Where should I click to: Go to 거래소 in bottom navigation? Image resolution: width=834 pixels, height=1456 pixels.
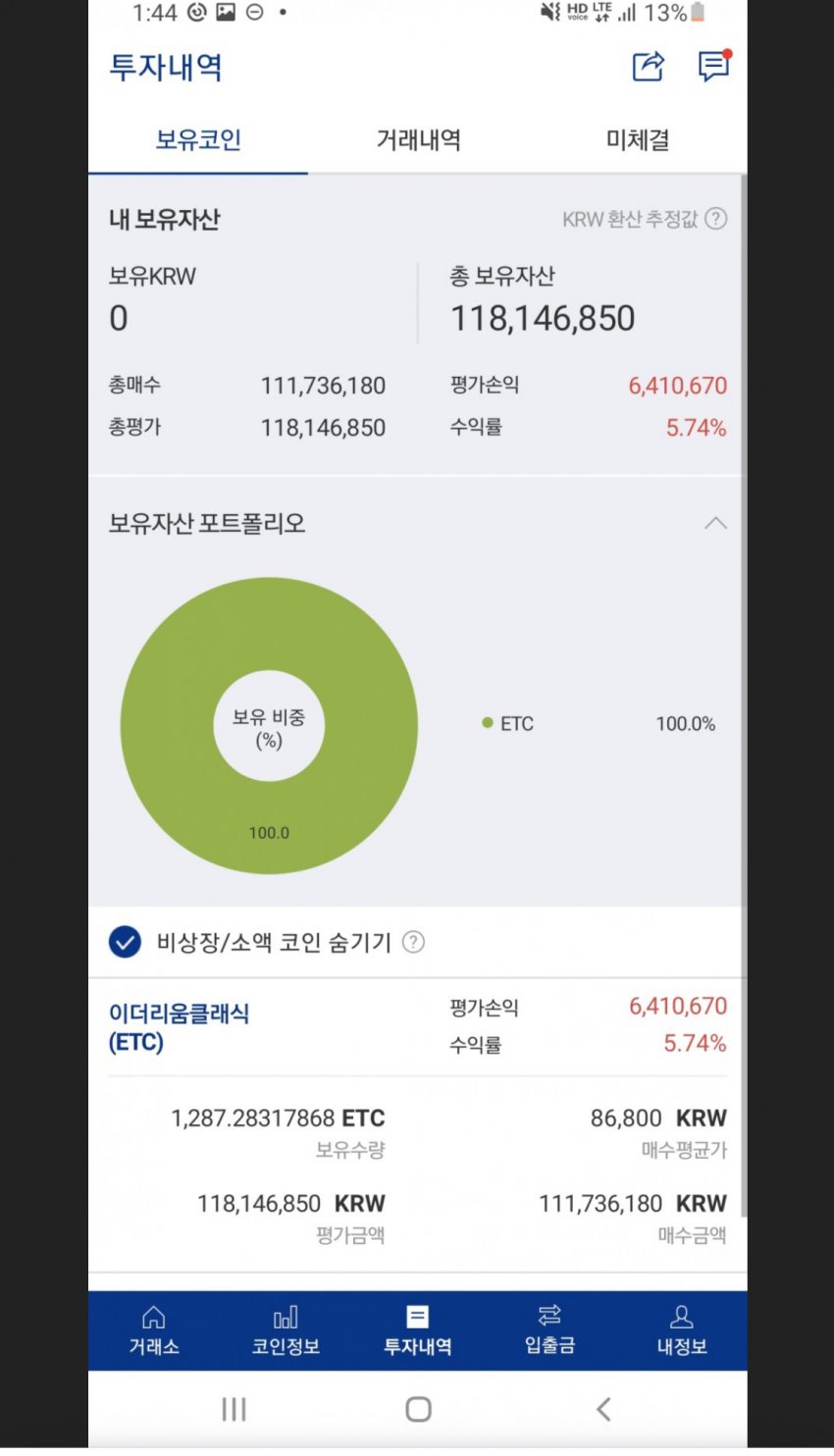pos(154,1330)
